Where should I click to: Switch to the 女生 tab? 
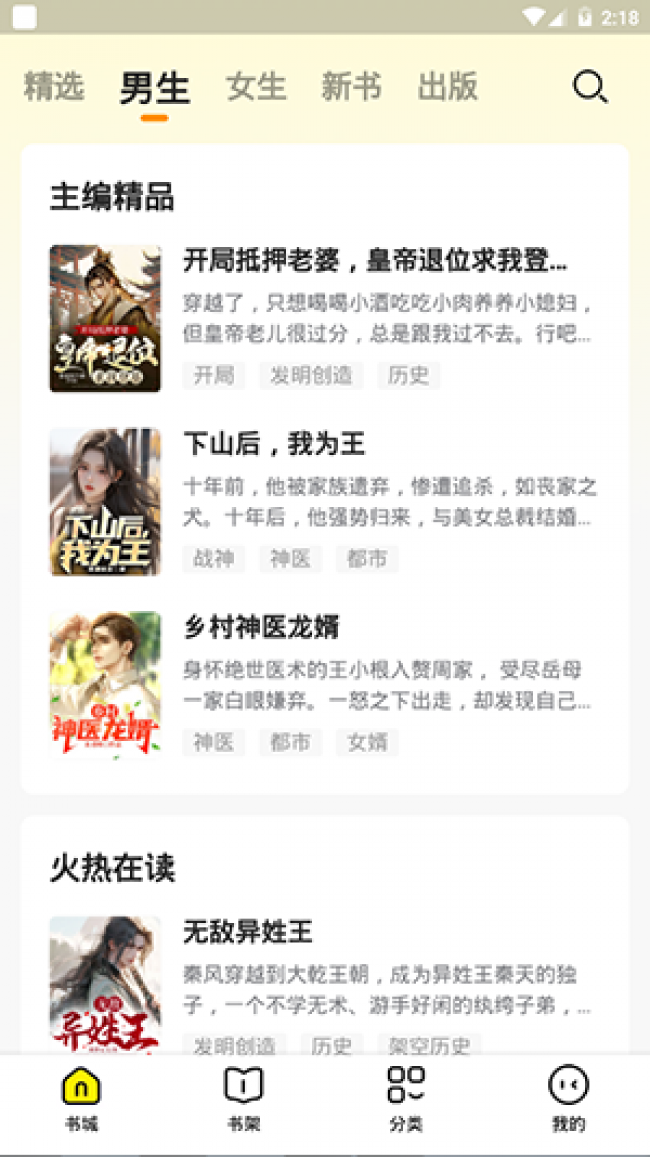pos(257,87)
